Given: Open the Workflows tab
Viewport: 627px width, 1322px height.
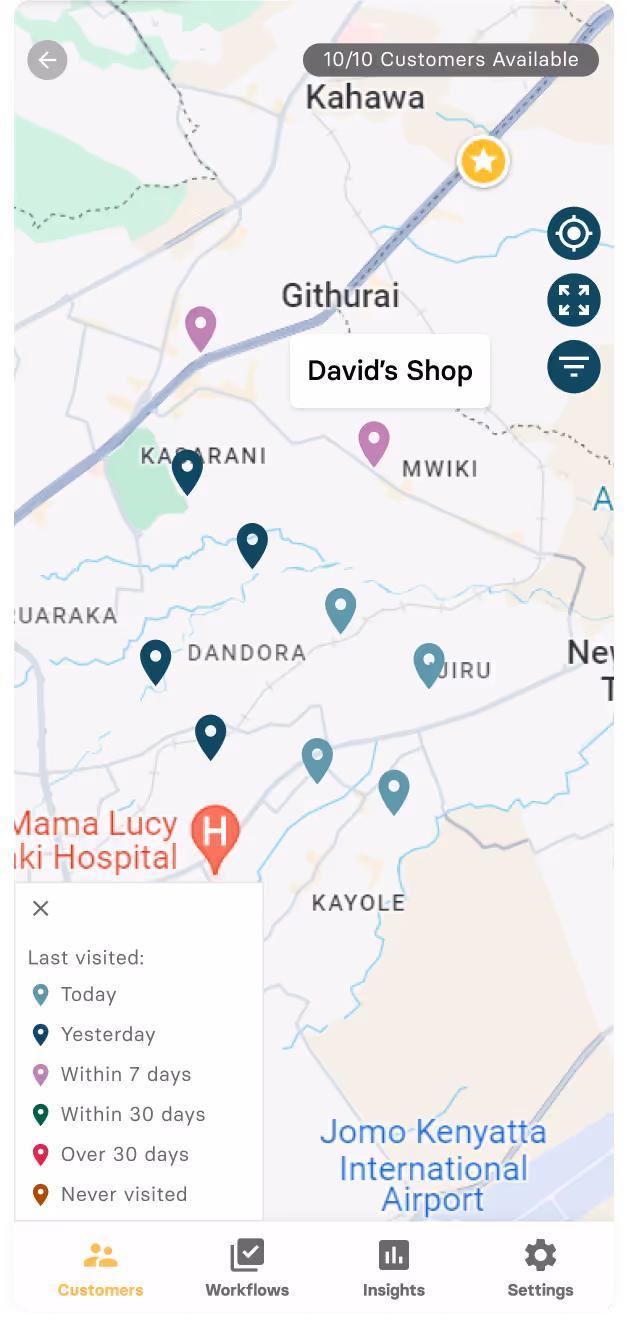Looking at the screenshot, I should [x=247, y=1269].
